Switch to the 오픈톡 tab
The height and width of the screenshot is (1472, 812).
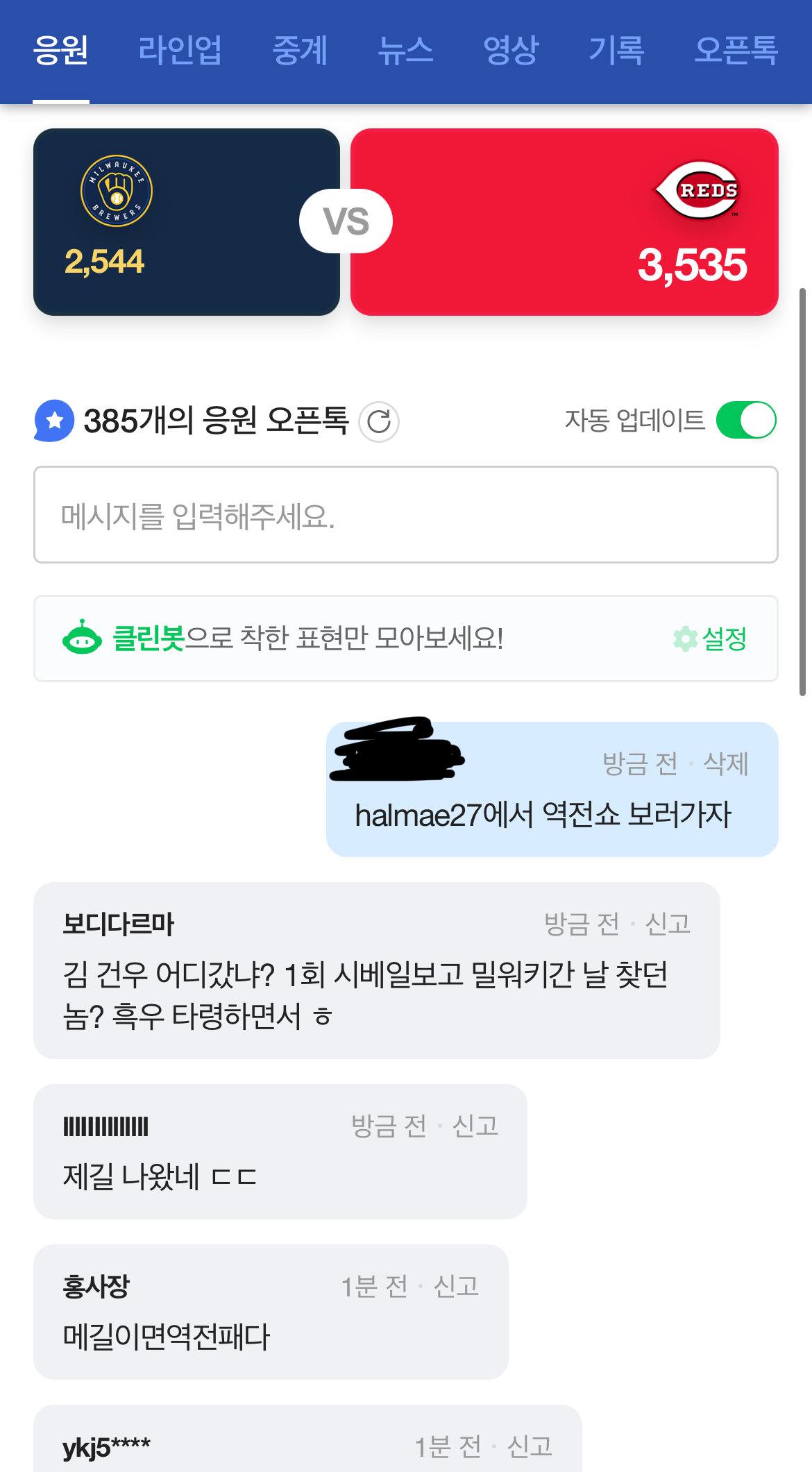point(736,51)
